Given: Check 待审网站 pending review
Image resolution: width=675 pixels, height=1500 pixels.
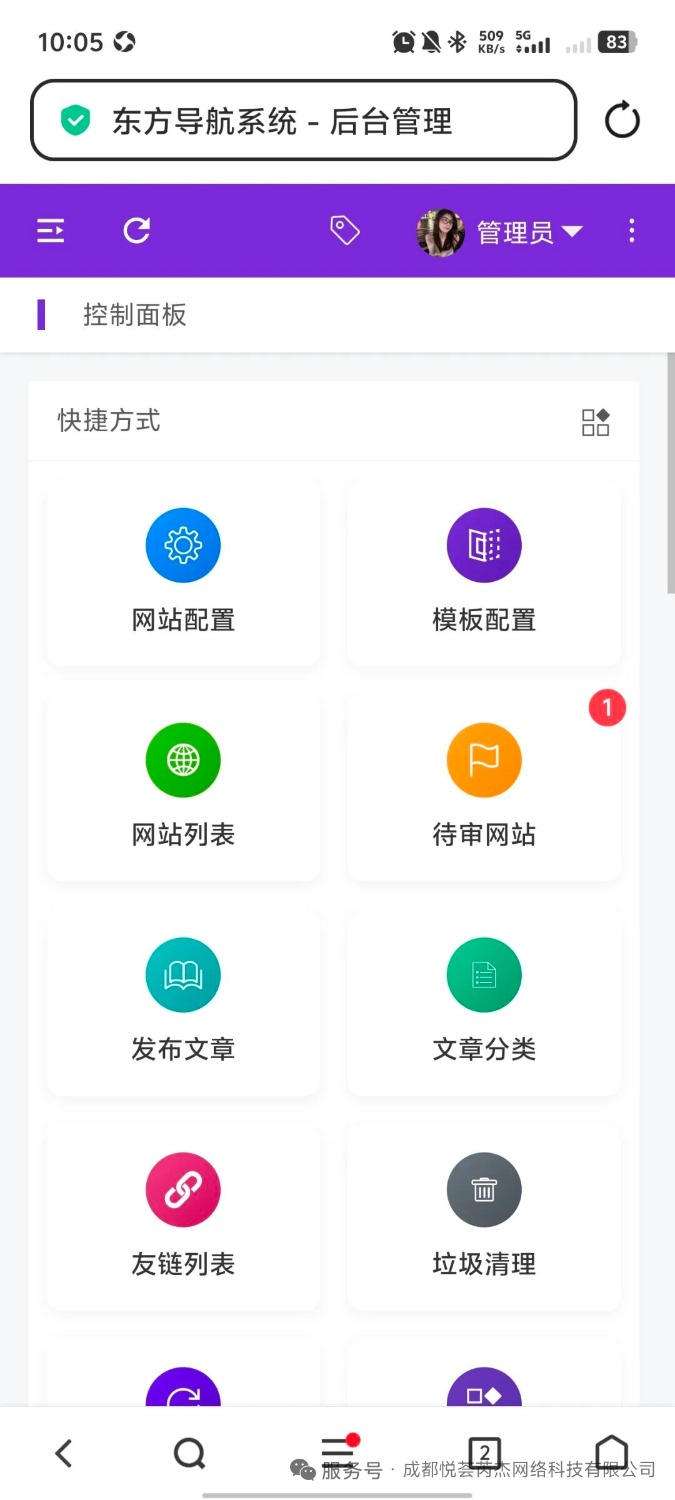Looking at the screenshot, I should 484,787.
